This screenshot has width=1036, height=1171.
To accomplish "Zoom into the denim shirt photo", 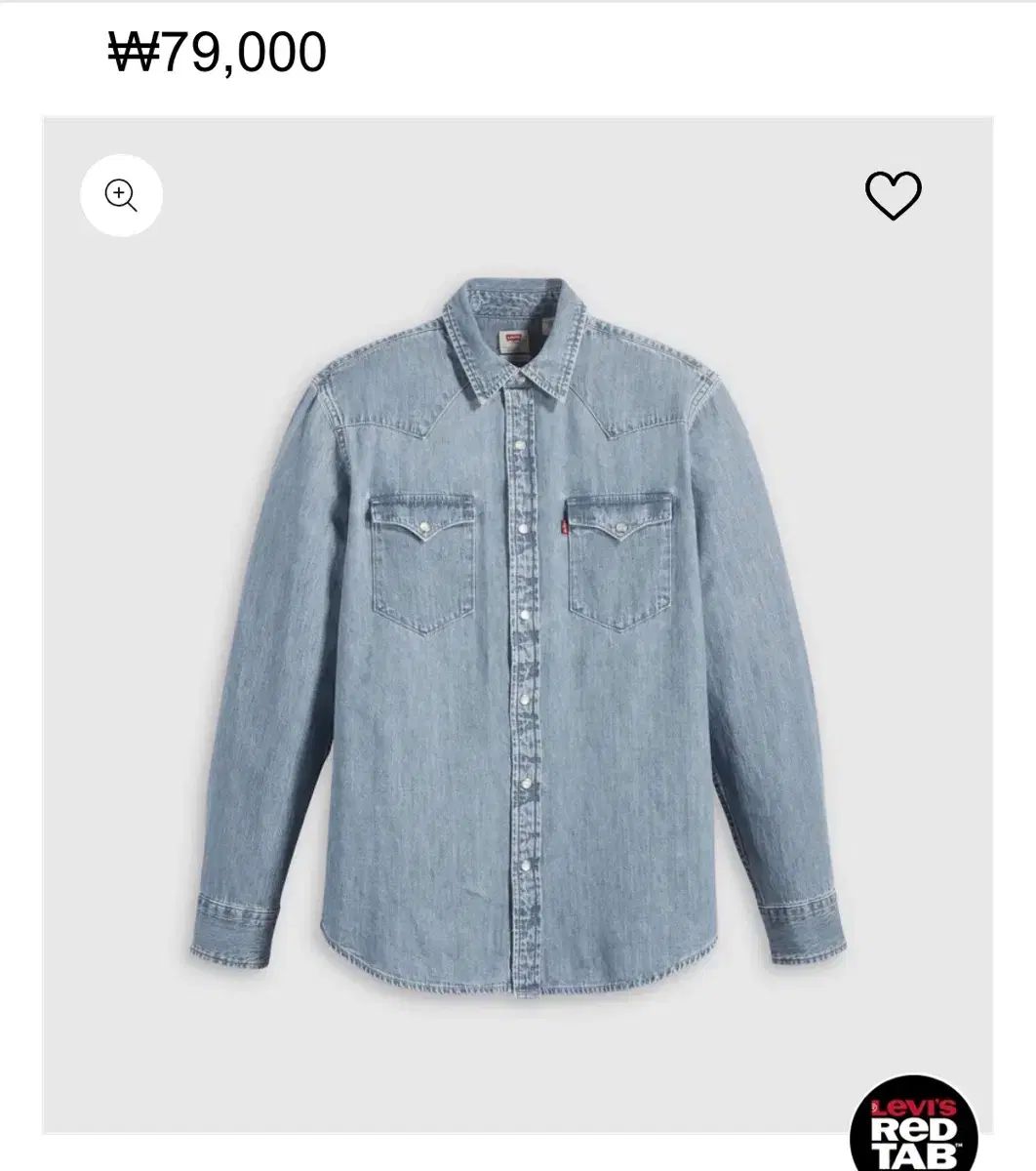I will 121,195.
